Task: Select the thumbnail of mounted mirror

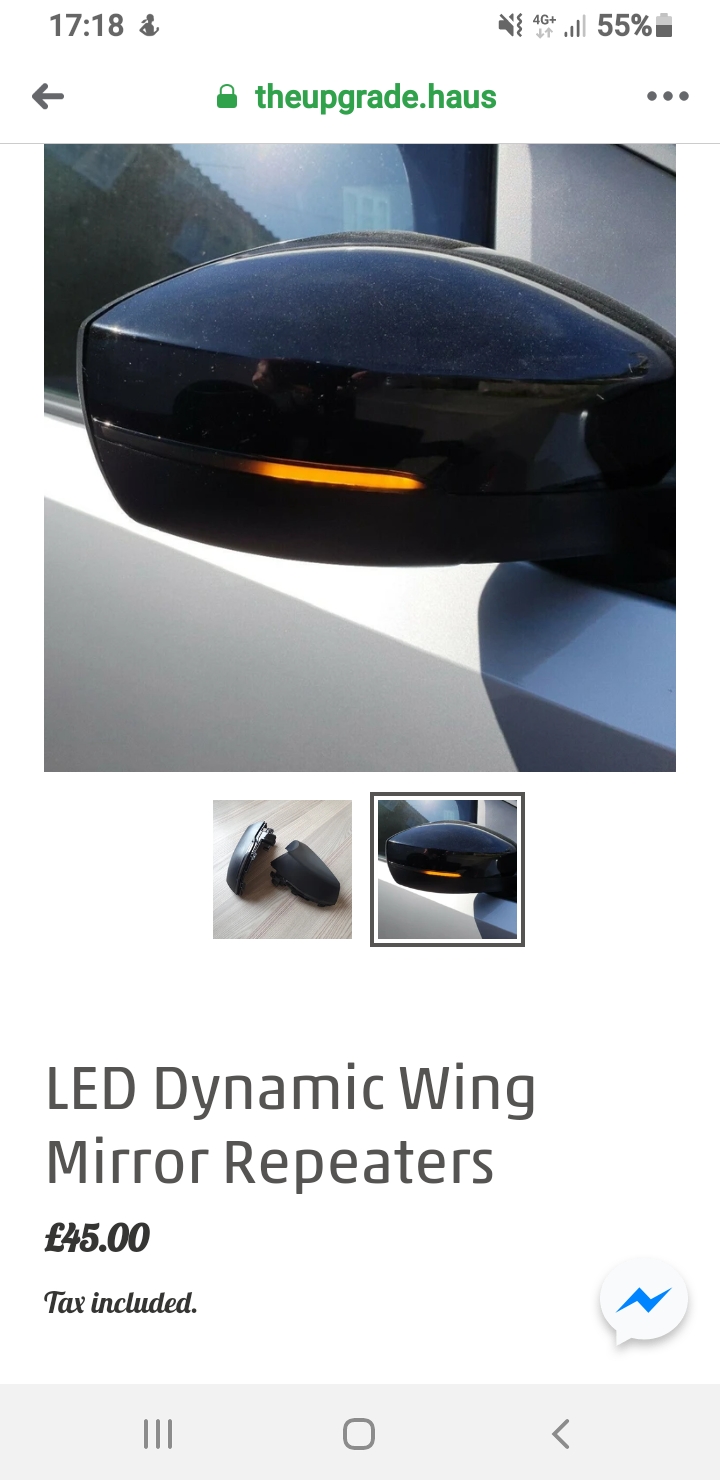Action: pyautogui.click(x=447, y=869)
